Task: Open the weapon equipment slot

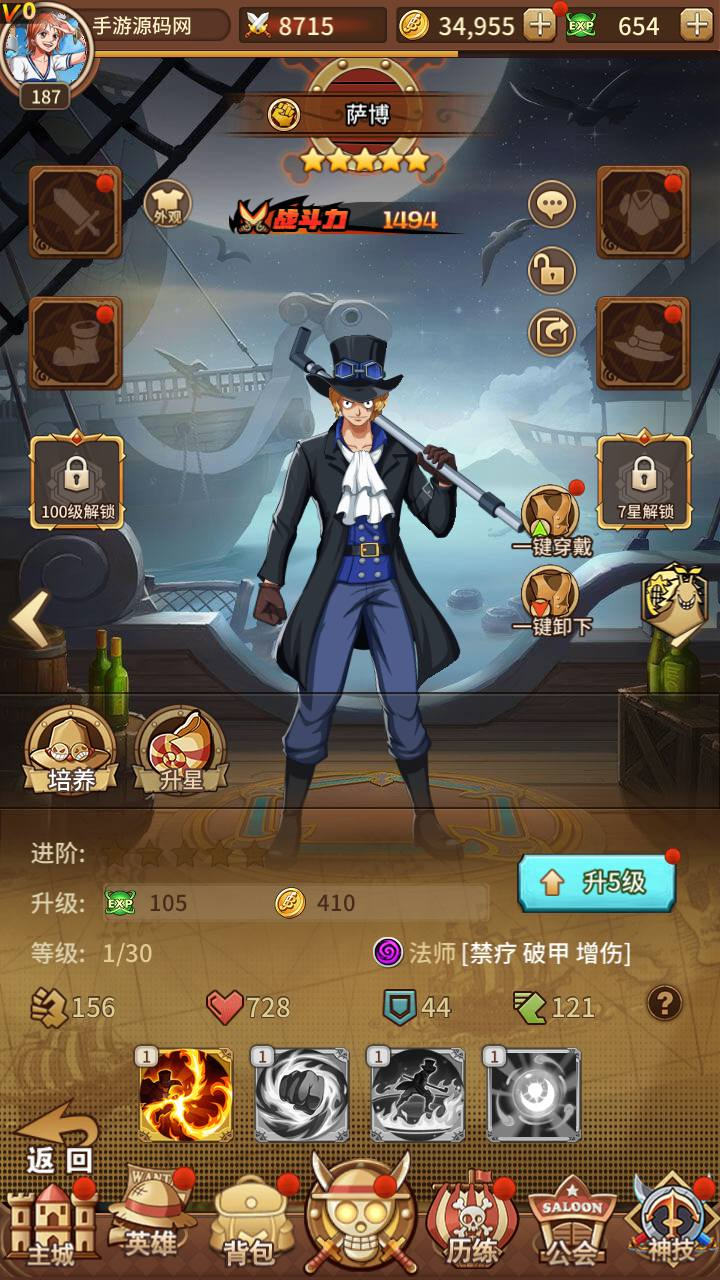Action: click(x=75, y=212)
